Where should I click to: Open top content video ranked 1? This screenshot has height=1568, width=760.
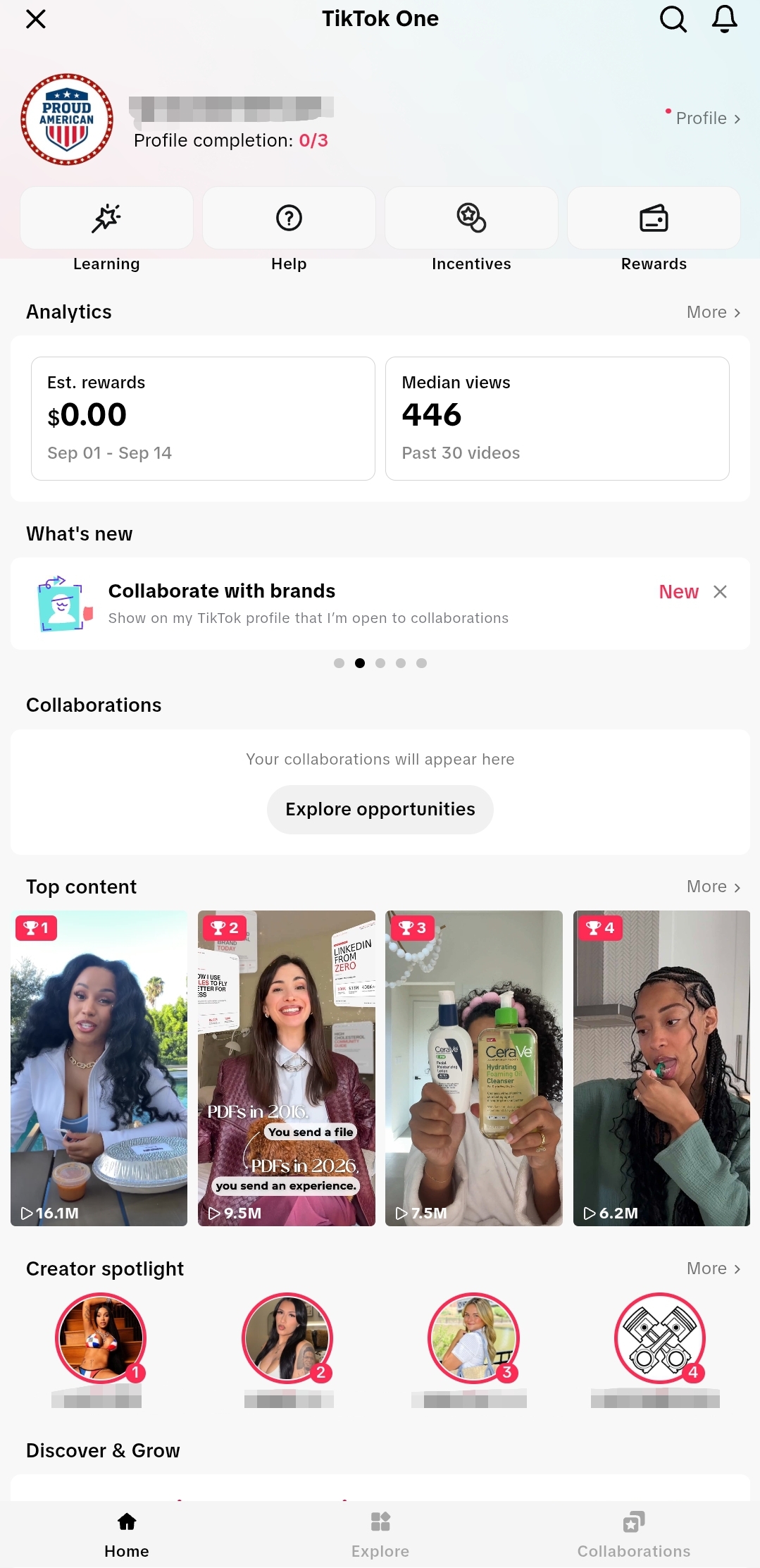point(99,1068)
